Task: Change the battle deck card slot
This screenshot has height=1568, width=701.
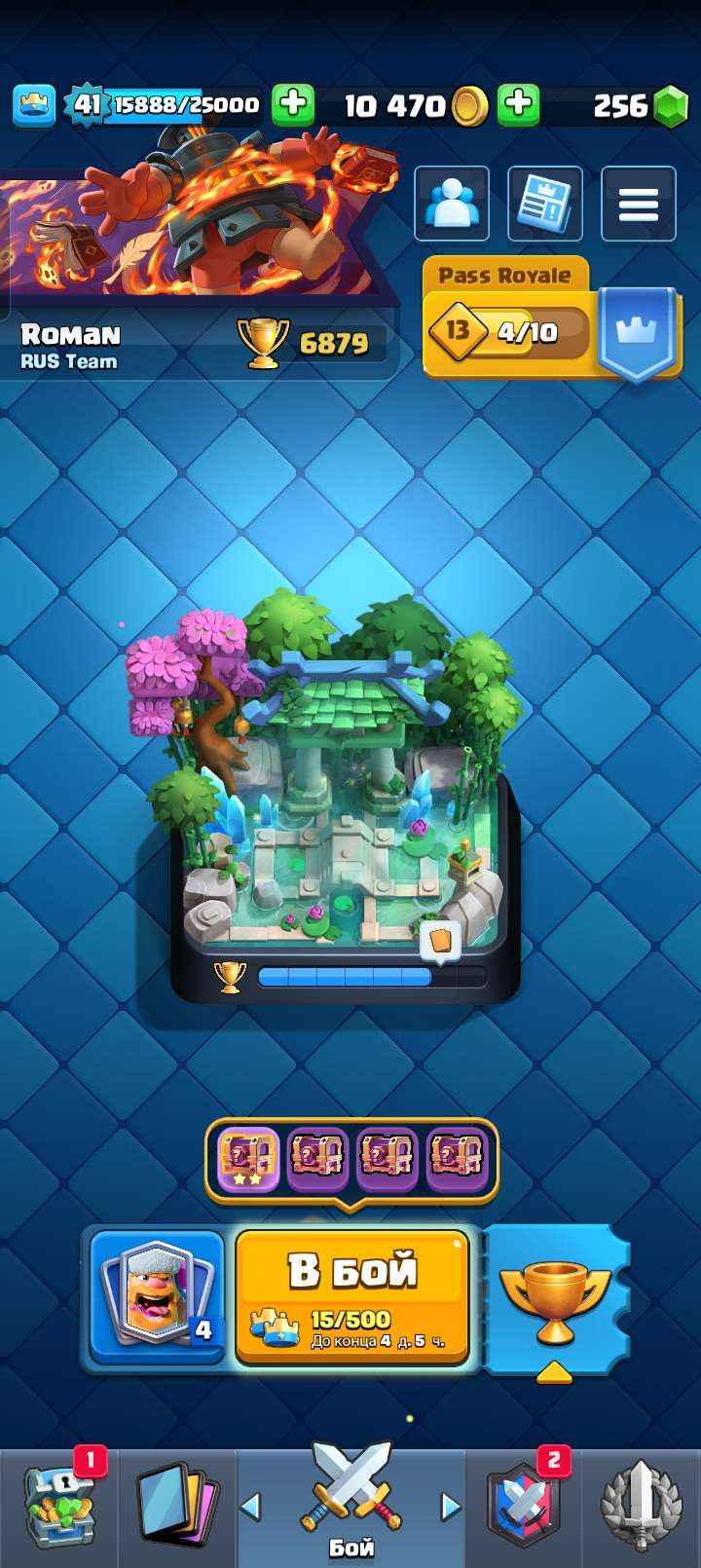Action: coord(158,1296)
